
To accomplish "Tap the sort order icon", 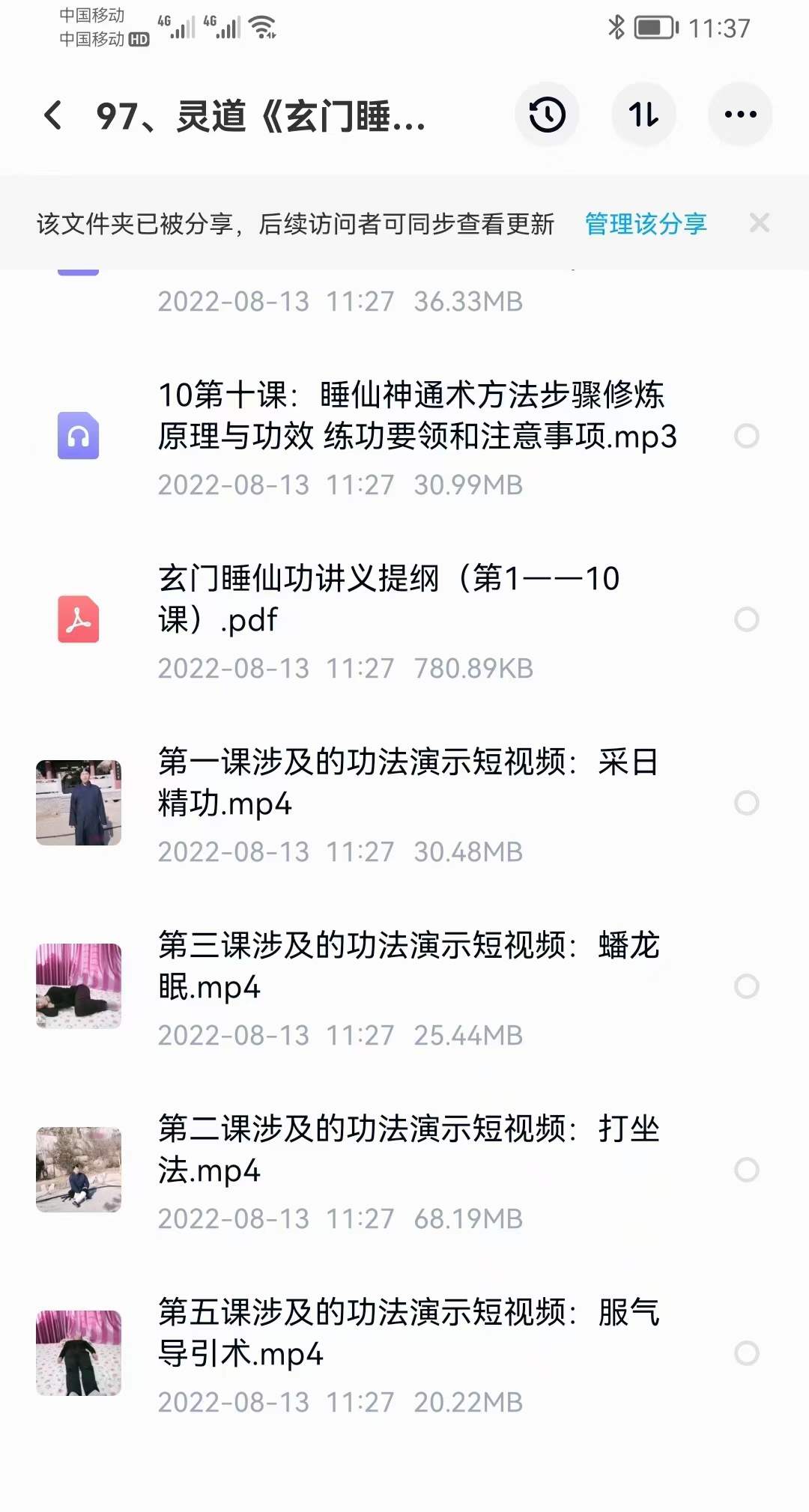I will (x=643, y=113).
